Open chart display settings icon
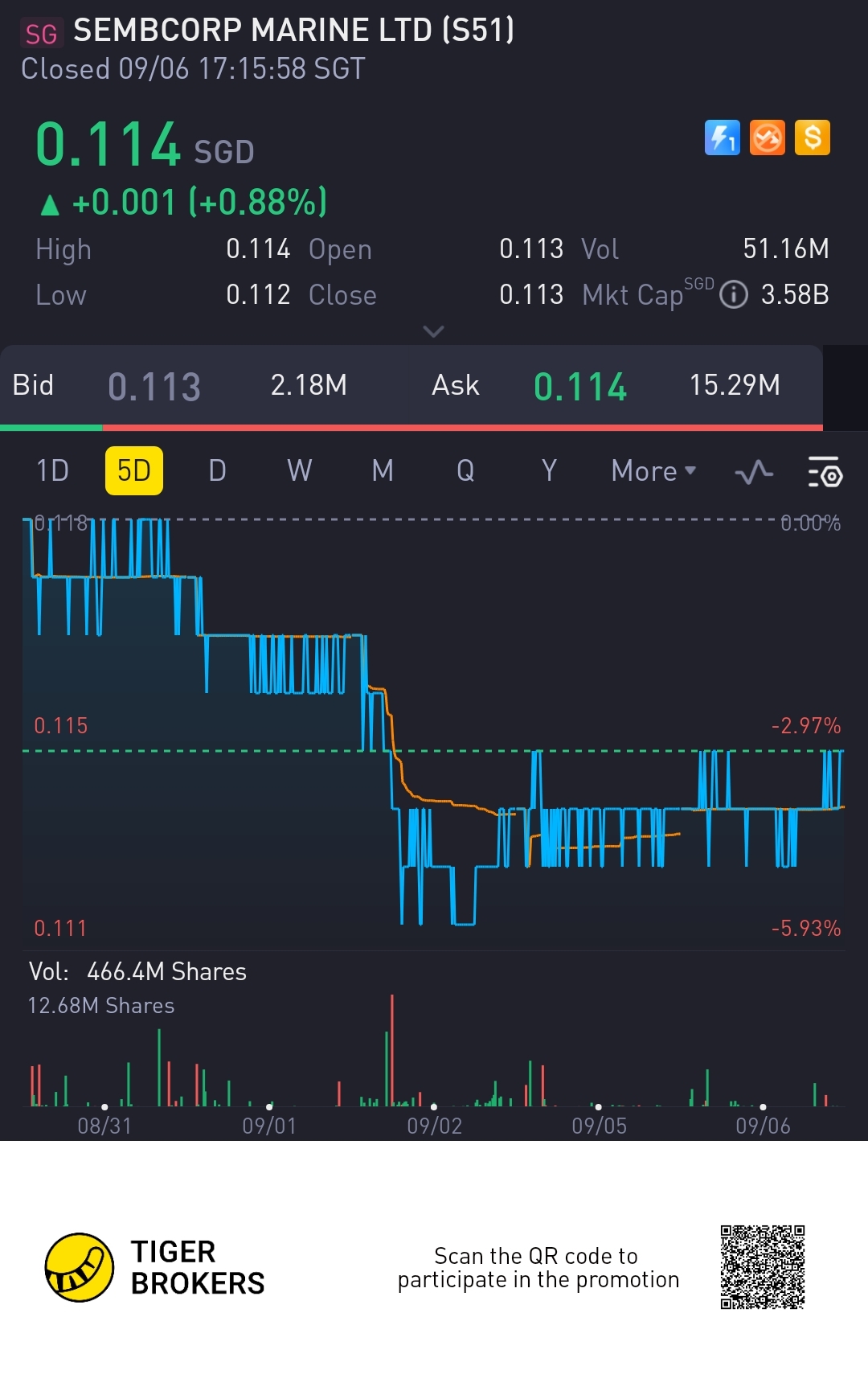Image resolution: width=868 pixels, height=1395 pixels. click(824, 472)
